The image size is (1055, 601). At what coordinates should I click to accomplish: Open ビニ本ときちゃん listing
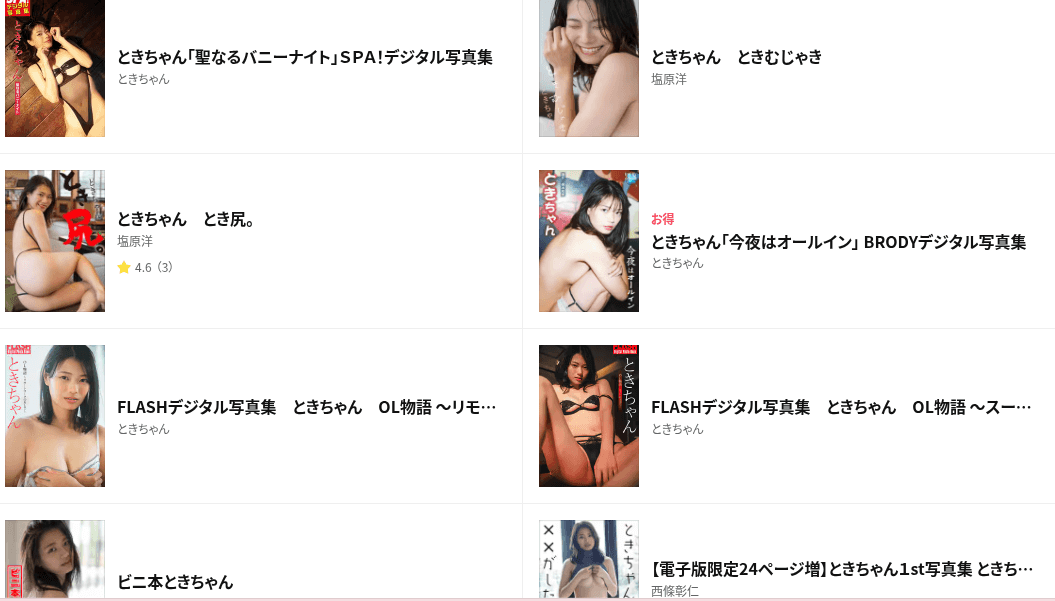point(175,581)
